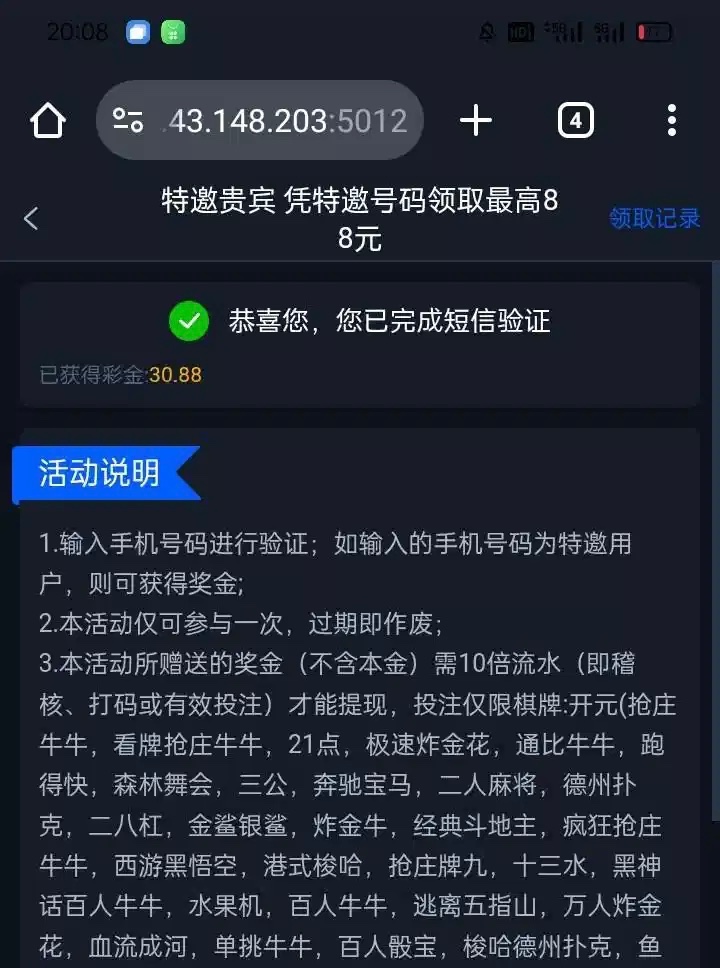Open 领取记录 claim records
Screen dimensions: 720x968
point(655,218)
